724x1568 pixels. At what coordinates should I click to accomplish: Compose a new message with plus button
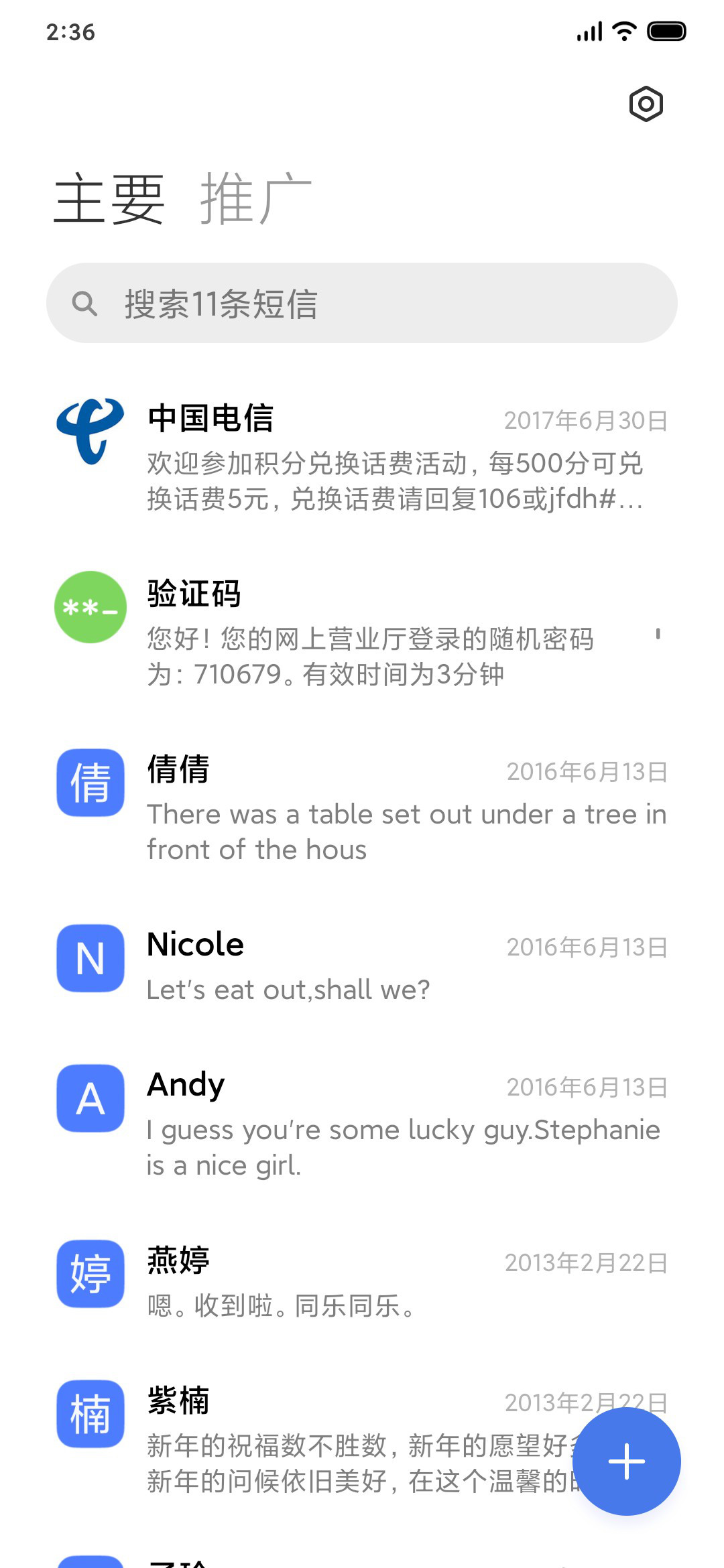click(627, 1461)
